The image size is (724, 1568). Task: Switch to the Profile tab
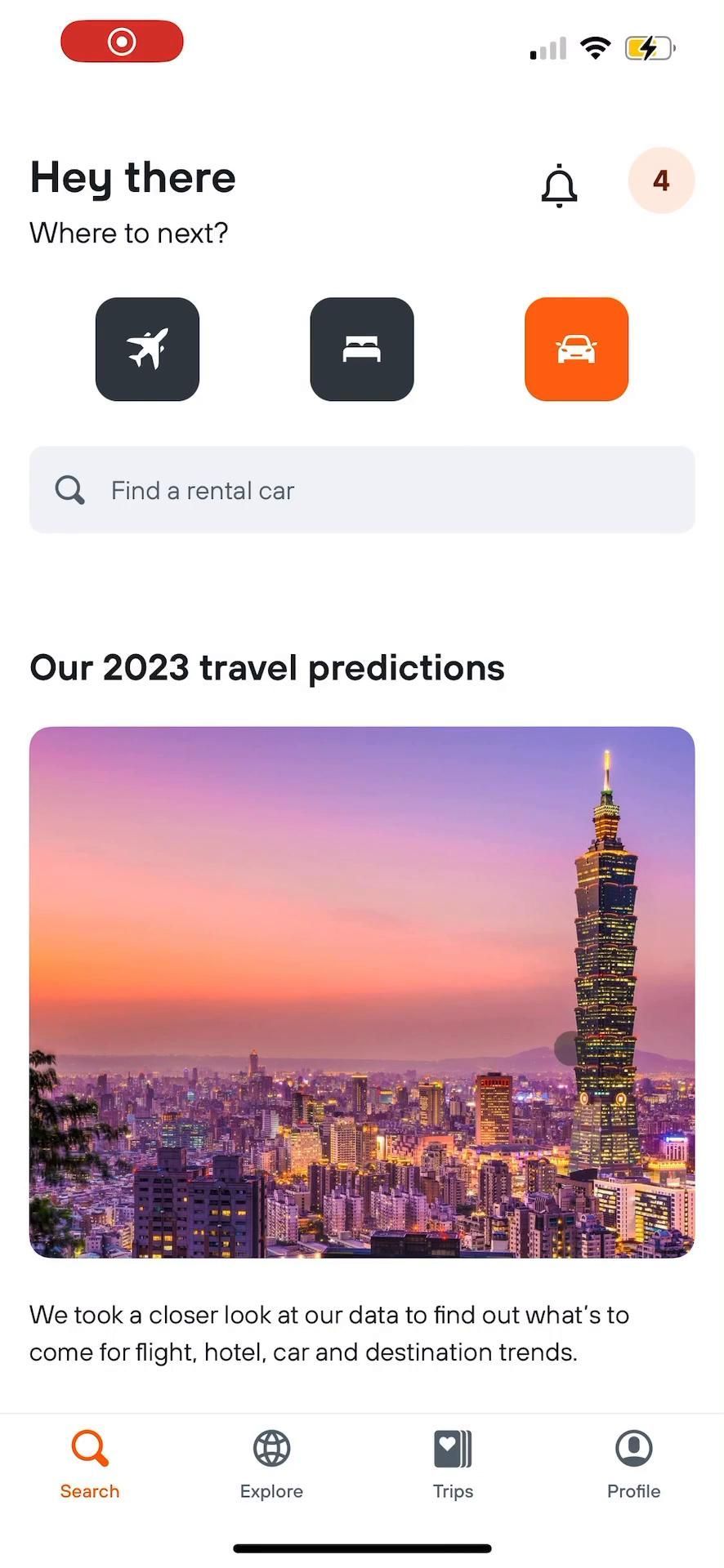coord(633,1465)
